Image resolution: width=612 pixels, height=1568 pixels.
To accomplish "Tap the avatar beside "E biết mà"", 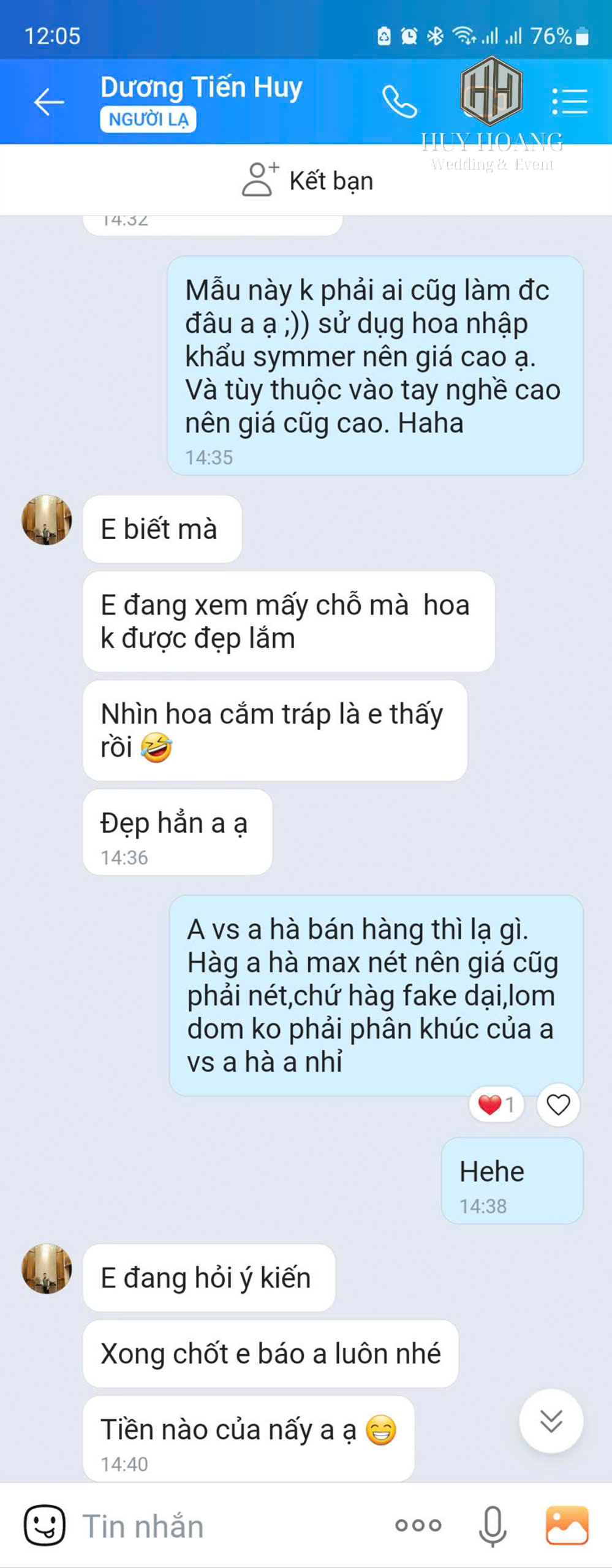I will 47,520.
